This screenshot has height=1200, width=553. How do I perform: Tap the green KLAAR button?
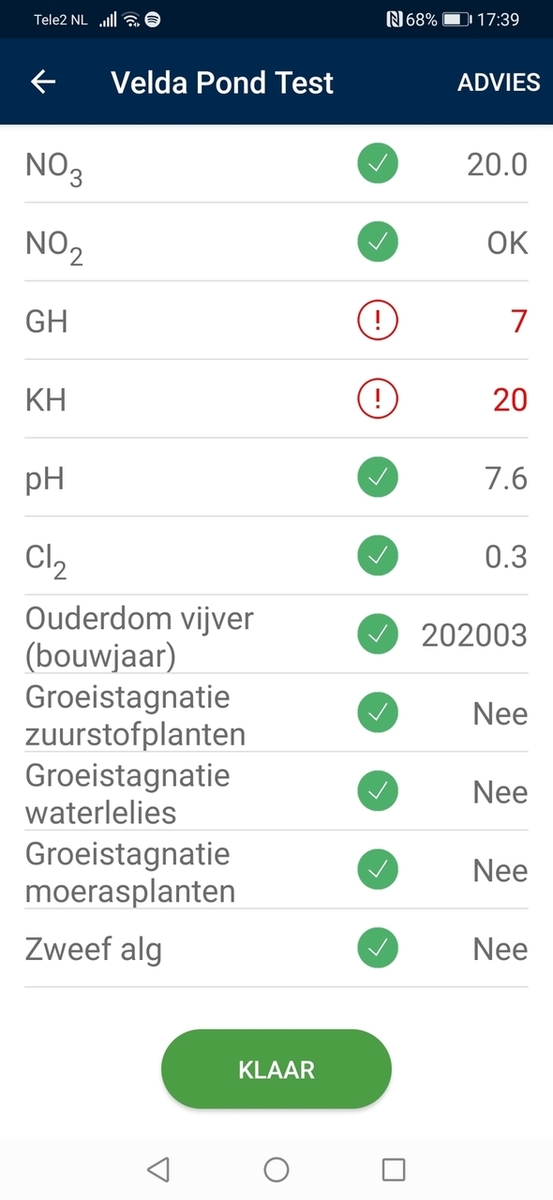click(276, 1069)
